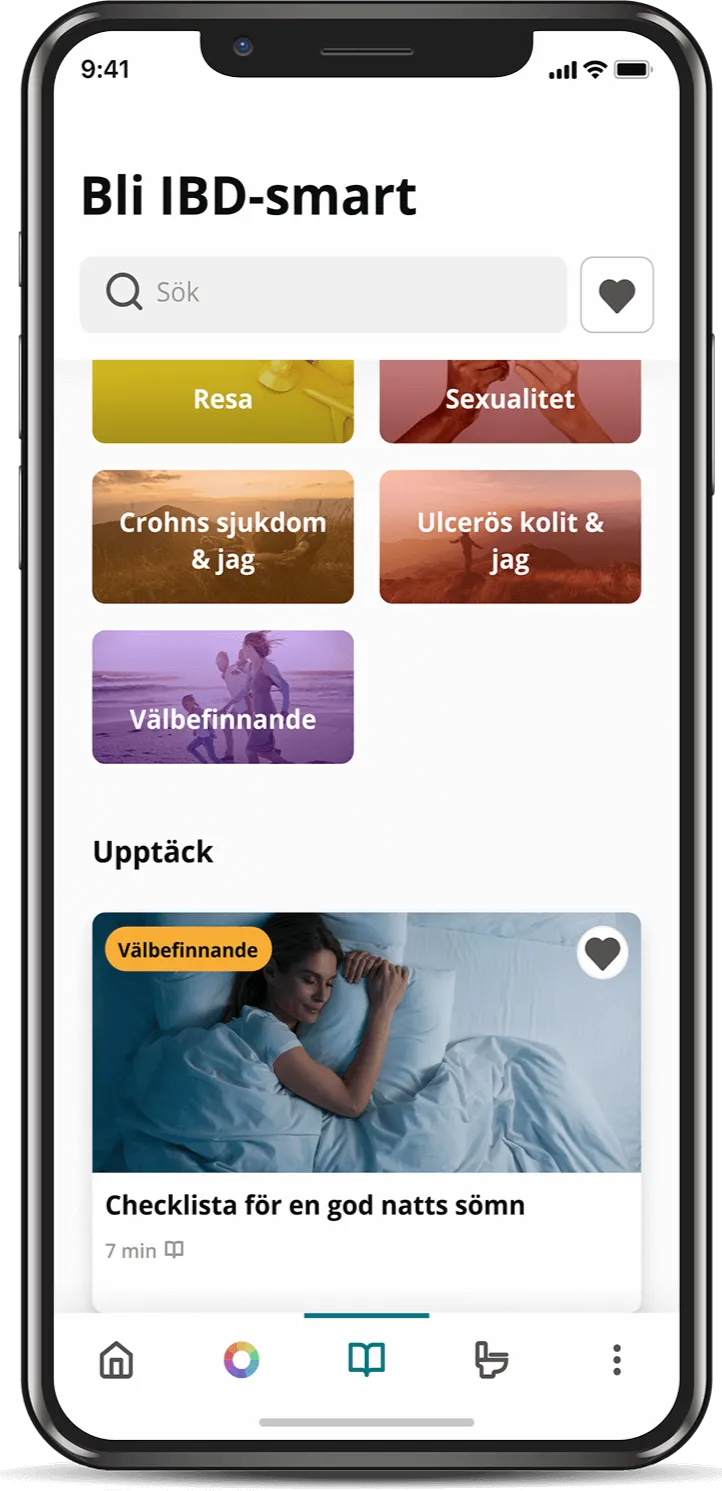Image resolution: width=722 pixels, height=1491 pixels.
Task: Open the Resa category
Action: tap(223, 402)
